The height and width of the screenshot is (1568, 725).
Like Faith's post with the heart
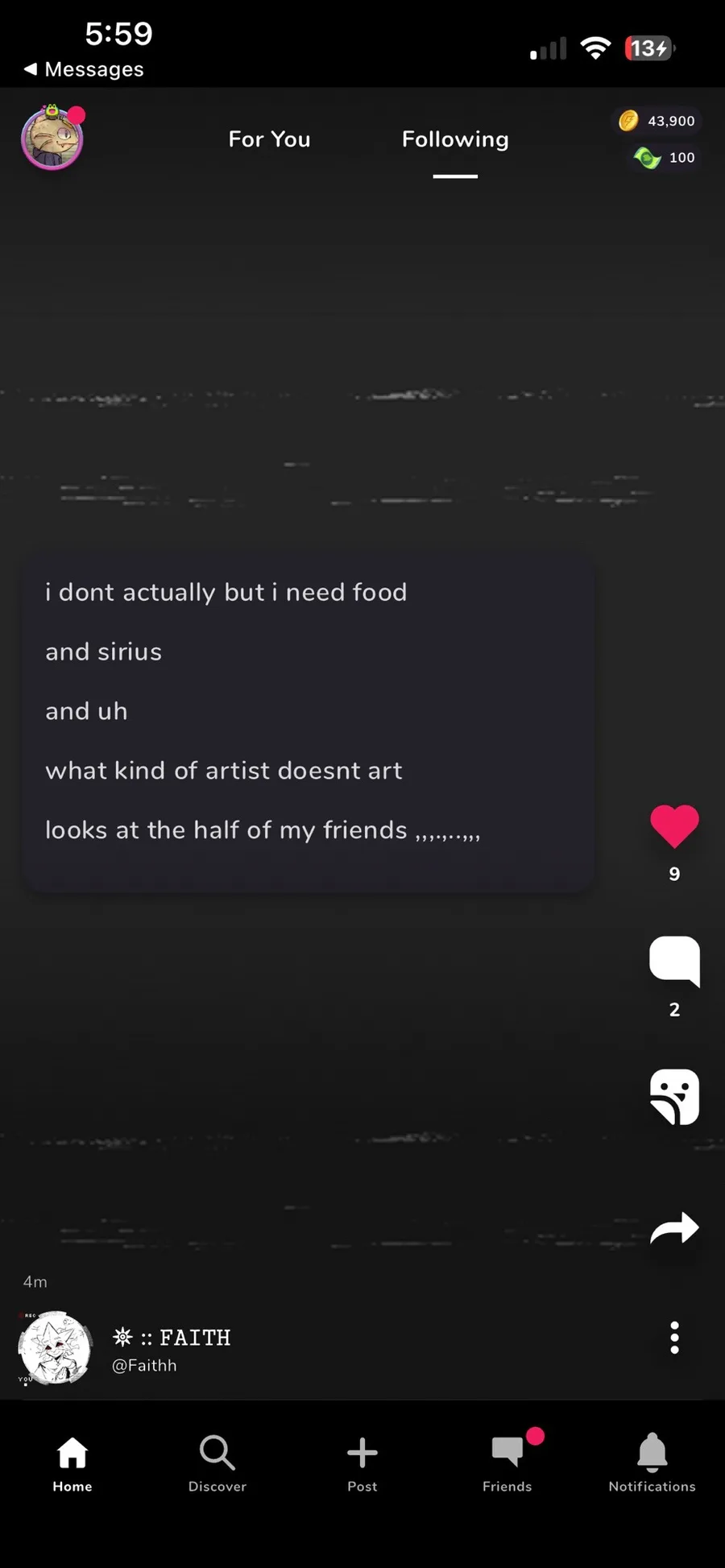point(674,826)
